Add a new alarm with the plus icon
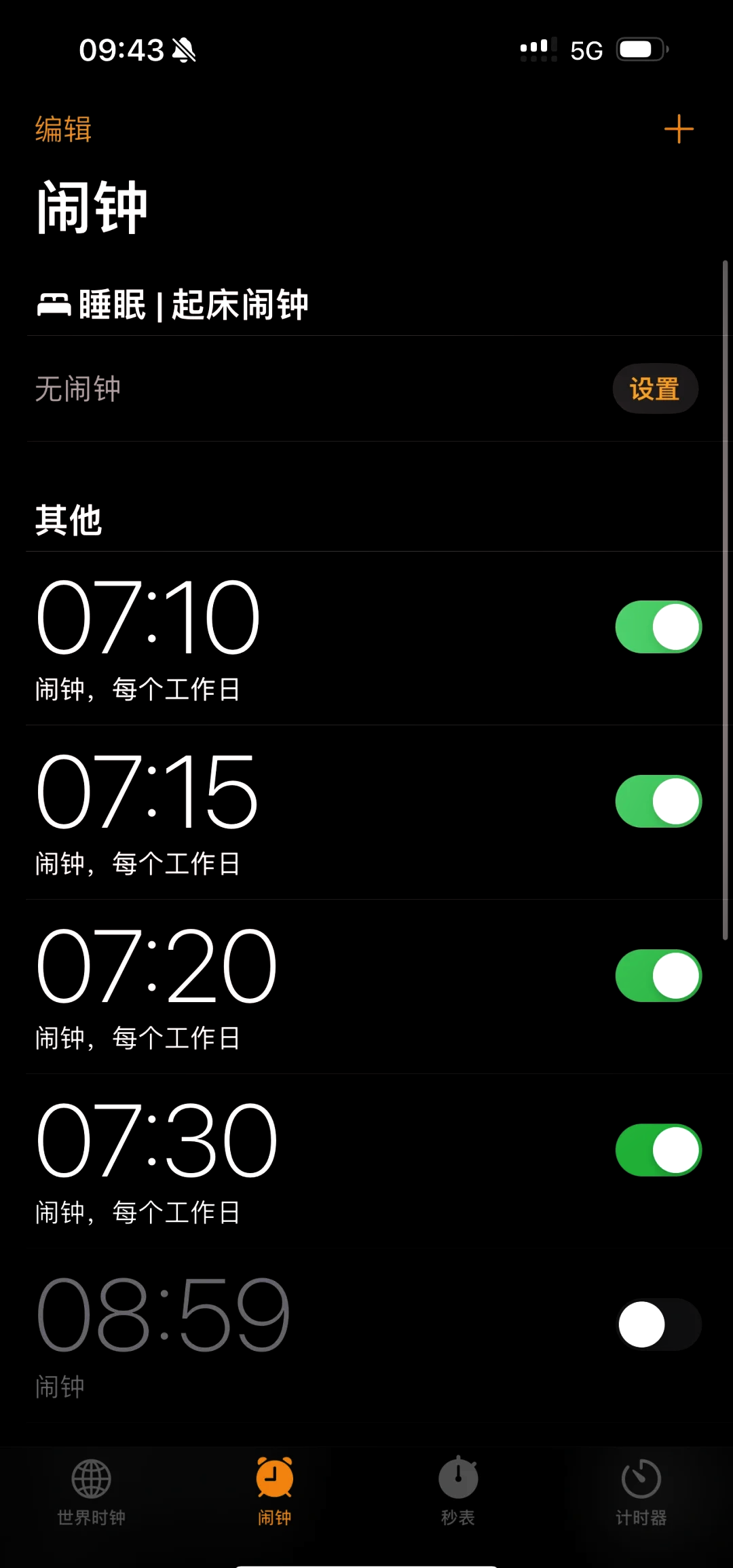The width and height of the screenshot is (733, 1568). (x=678, y=129)
